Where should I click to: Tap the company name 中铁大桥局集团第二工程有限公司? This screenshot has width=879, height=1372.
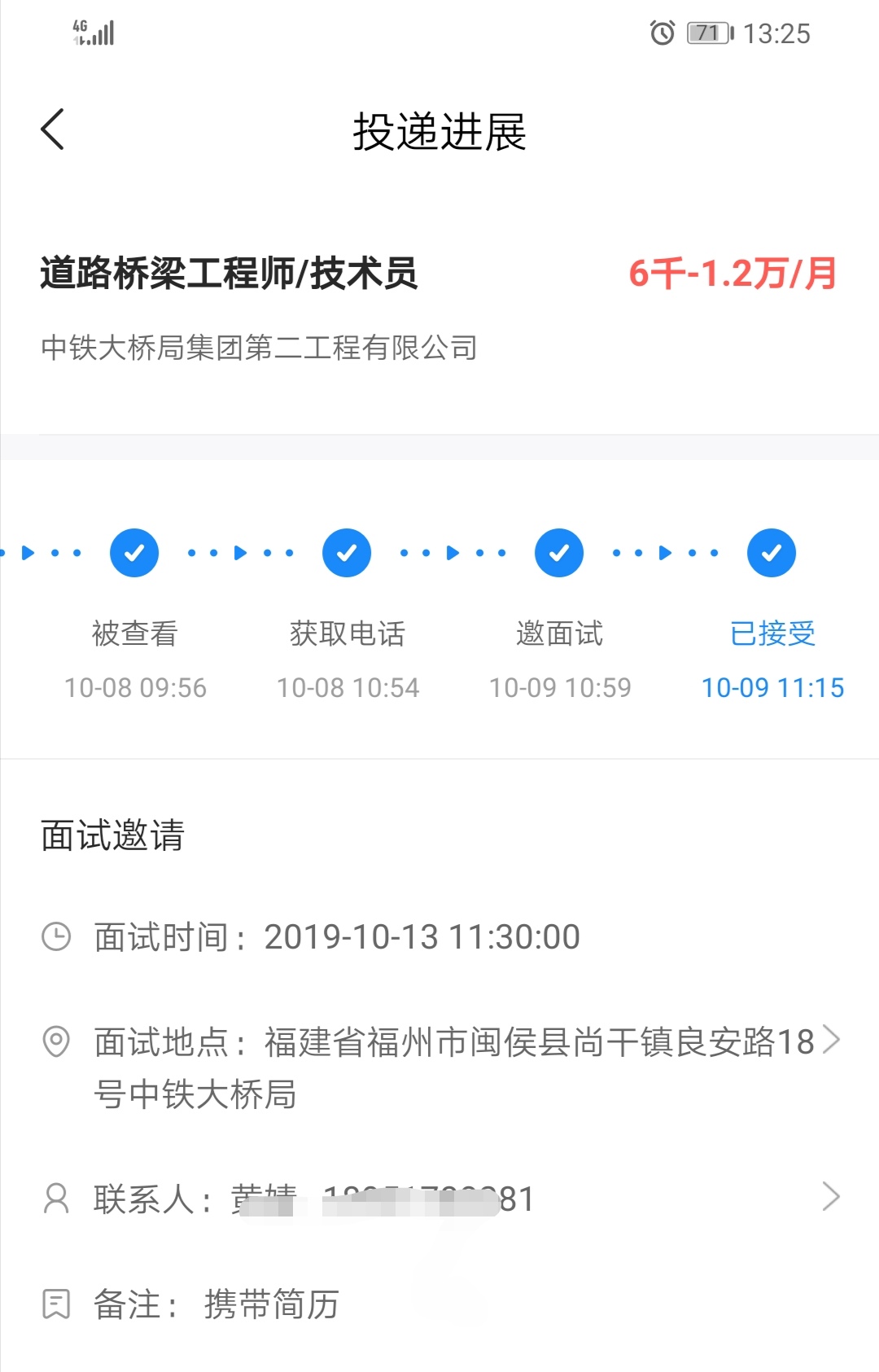(259, 348)
